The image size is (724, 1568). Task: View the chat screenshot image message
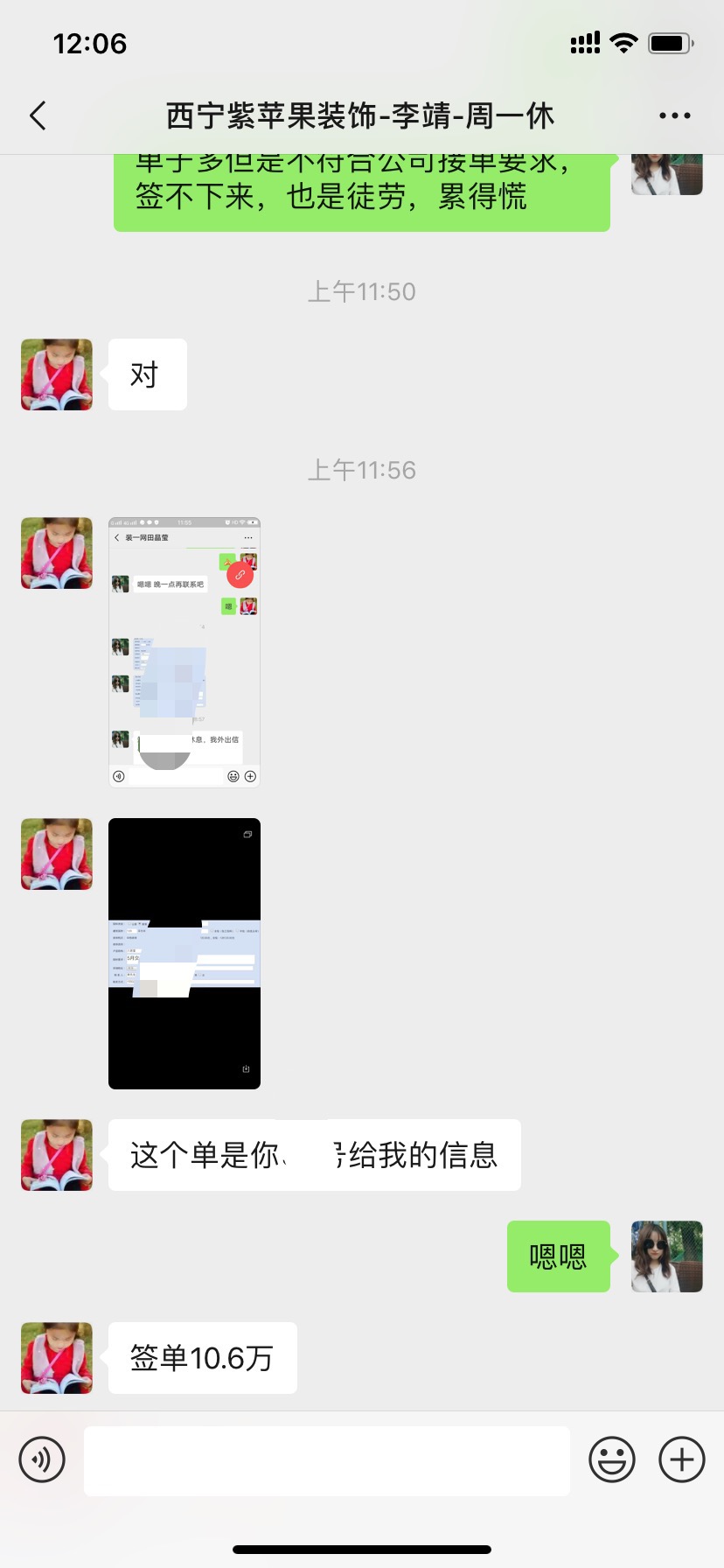pos(184,653)
